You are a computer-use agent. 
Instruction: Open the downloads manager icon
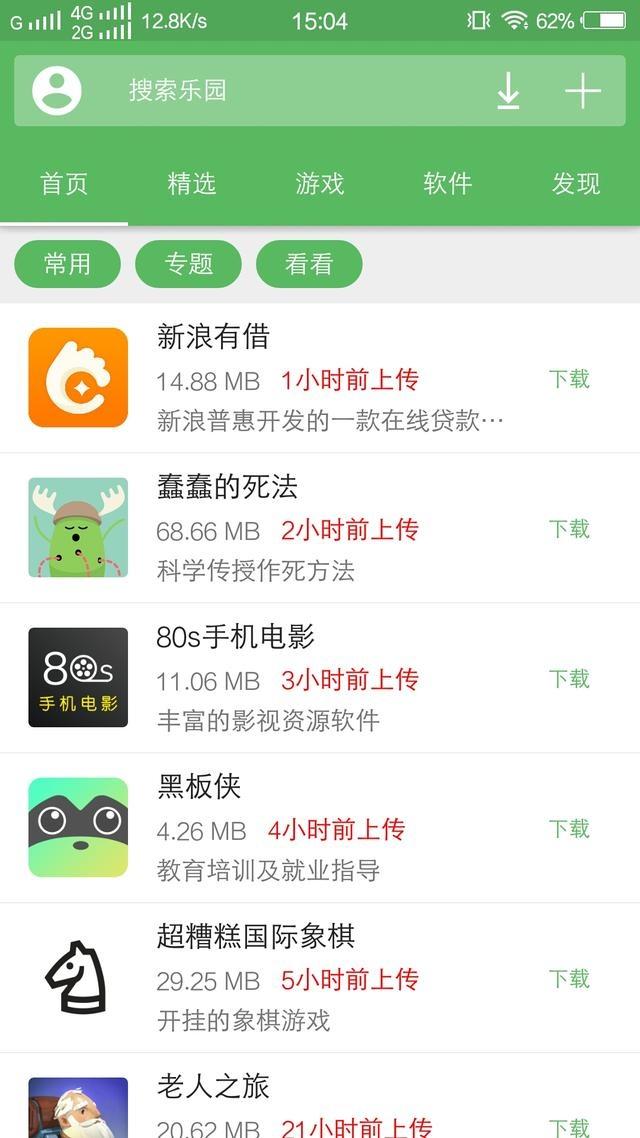click(x=509, y=91)
